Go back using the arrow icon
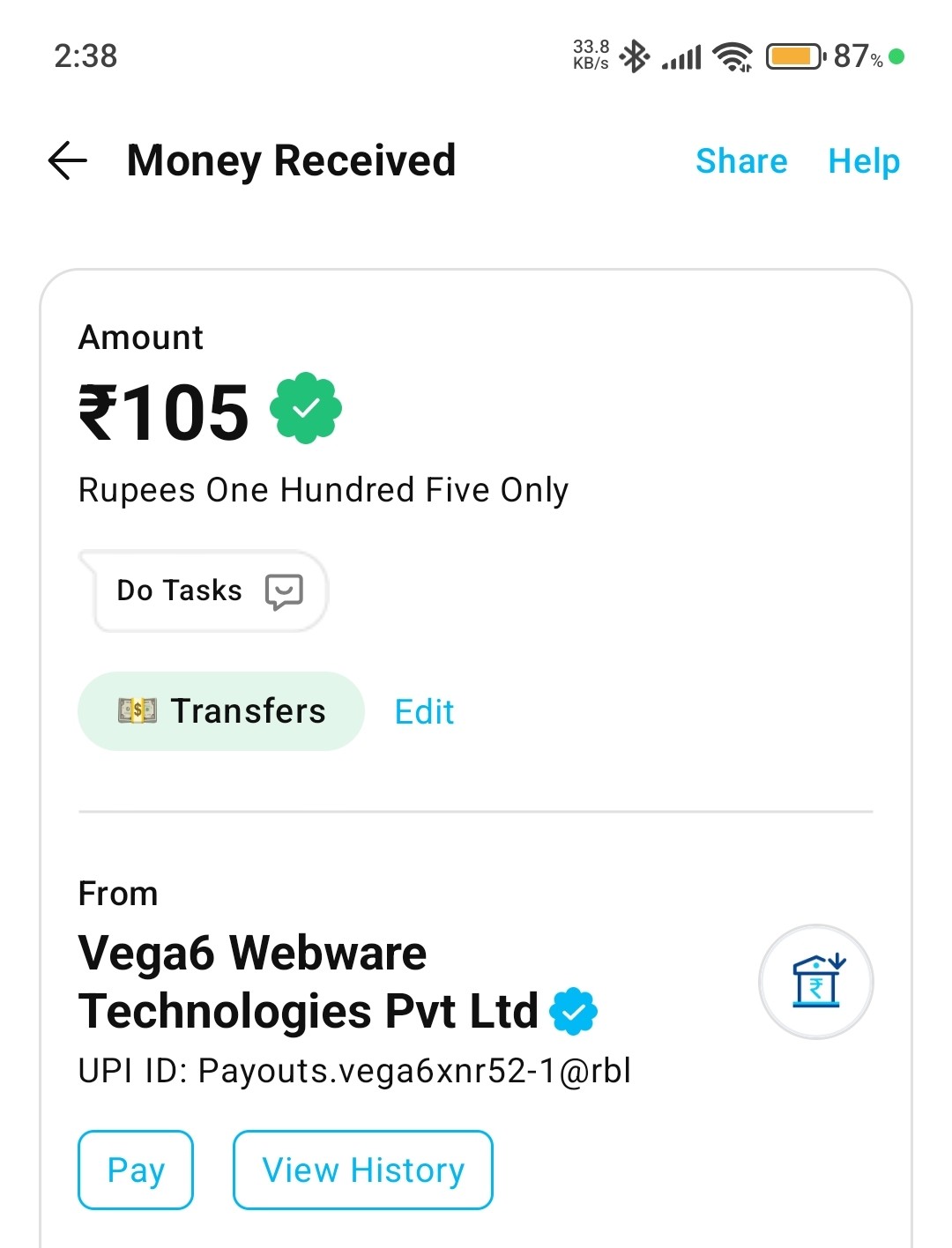This screenshot has width=952, height=1248. pos(68,161)
